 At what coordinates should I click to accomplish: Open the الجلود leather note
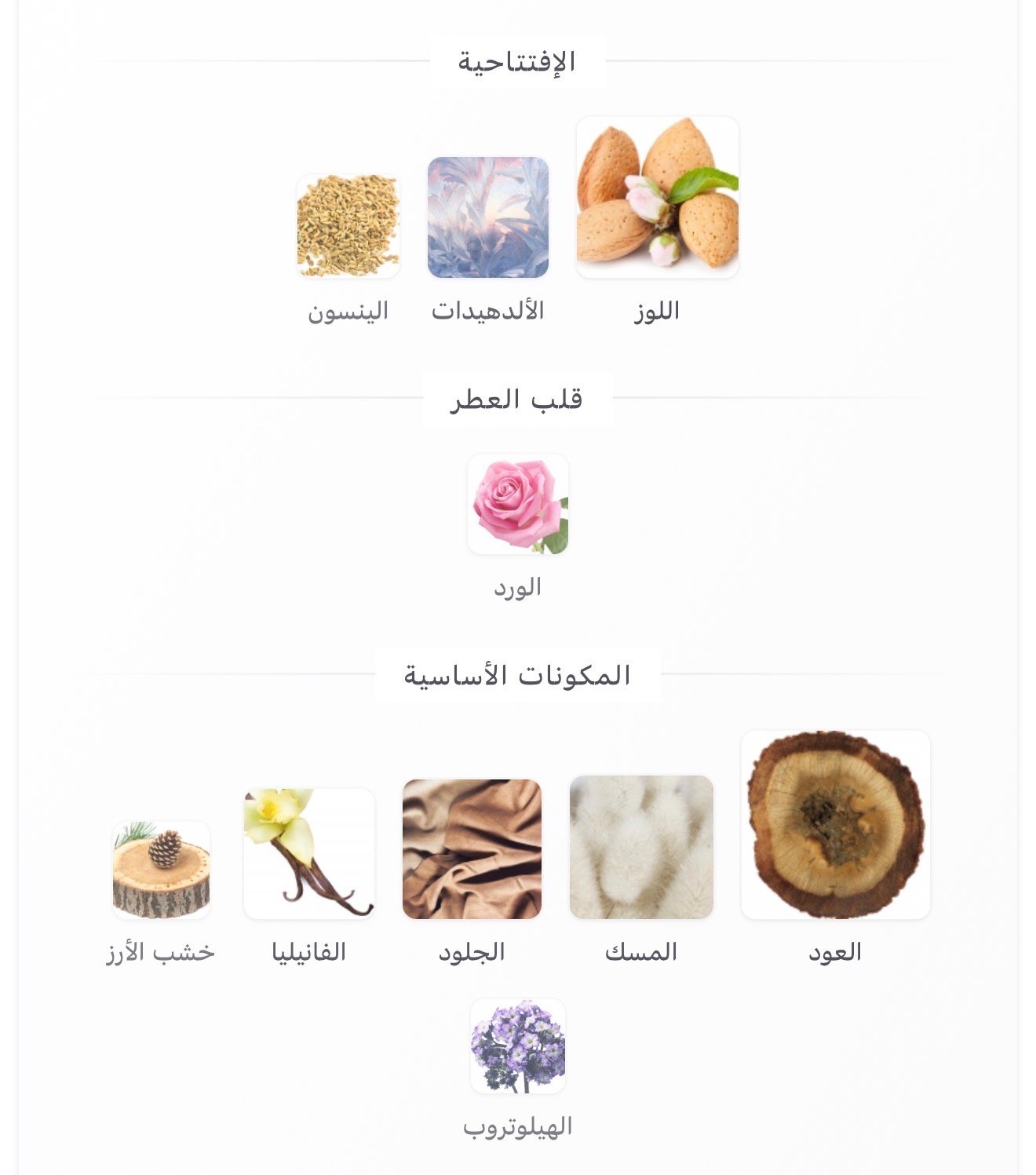pos(472,849)
